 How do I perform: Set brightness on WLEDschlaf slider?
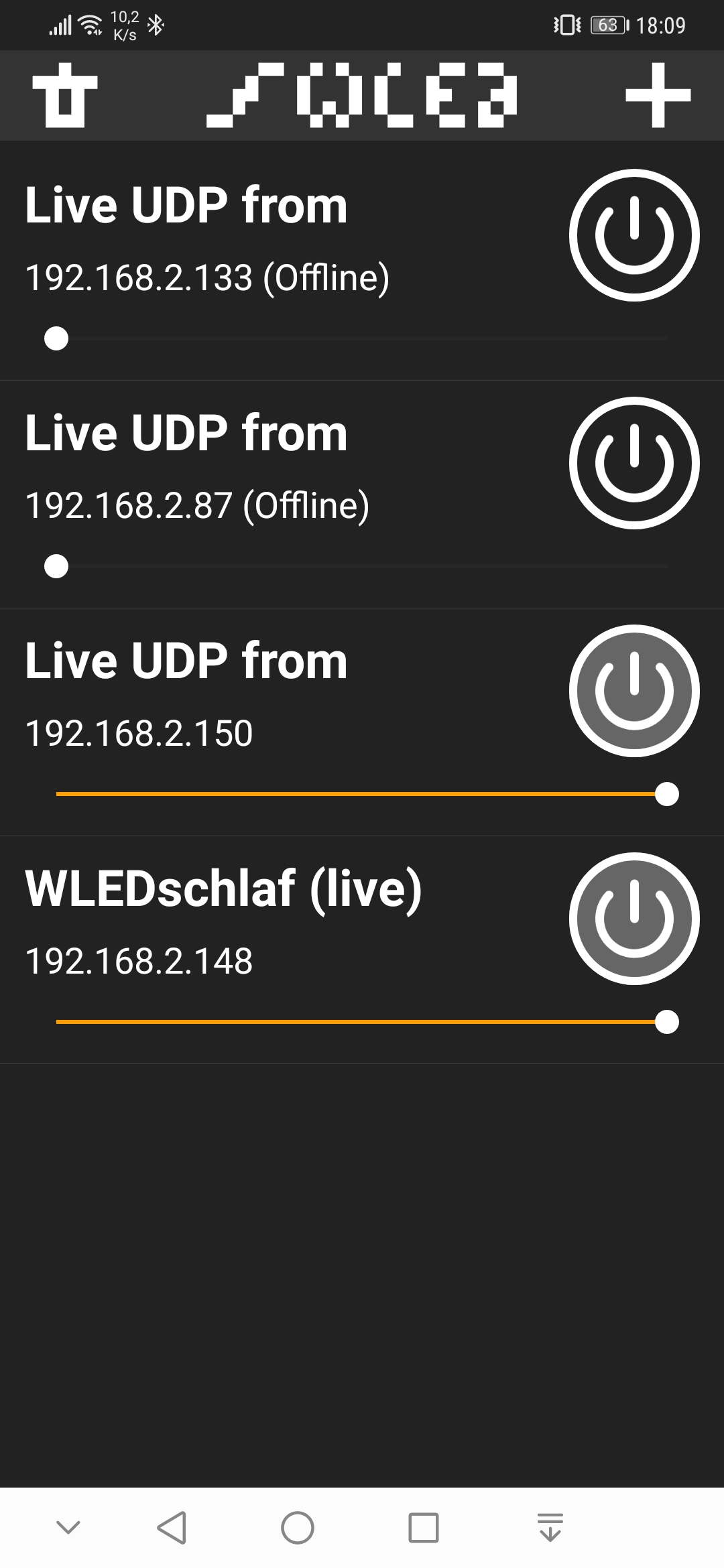tap(362, 1022)
